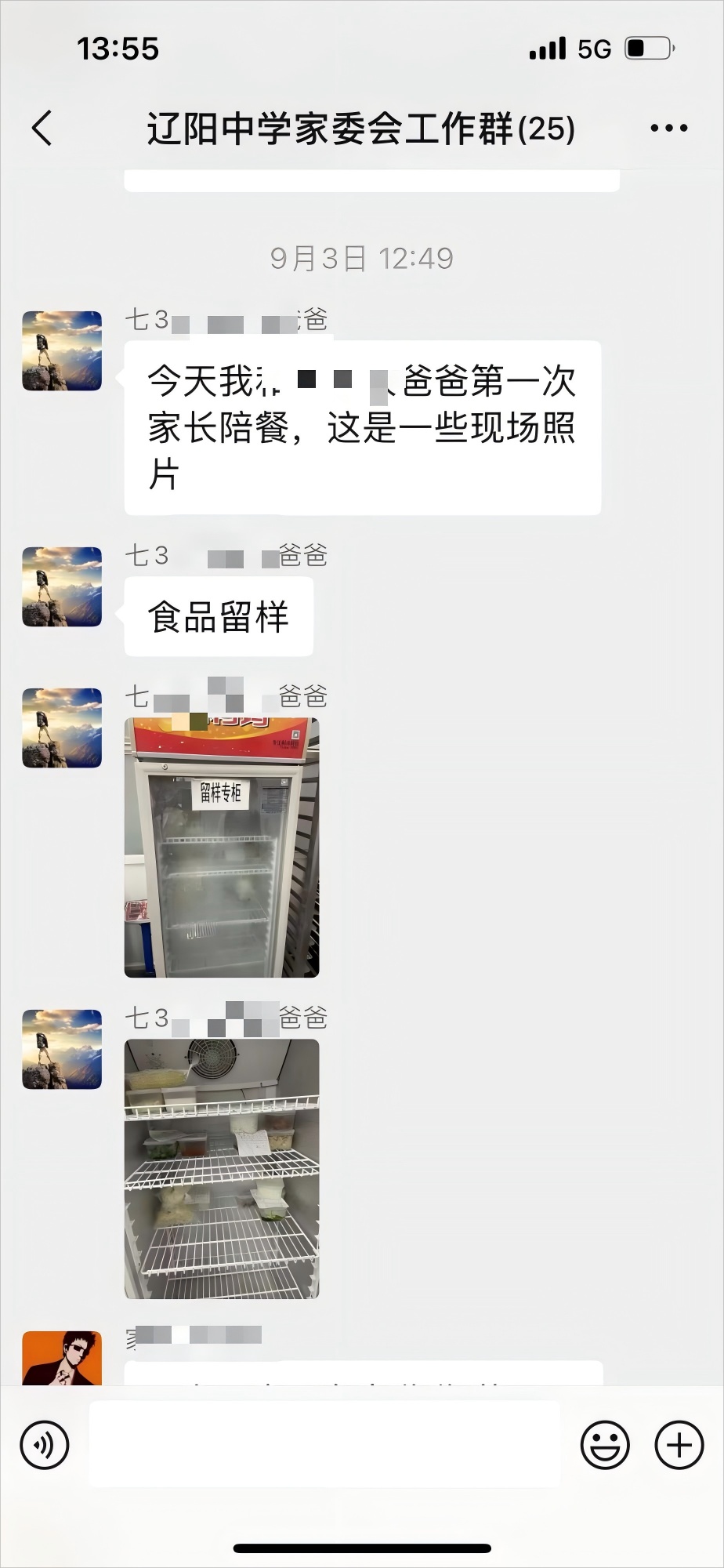Viewport: 724px width, 1568px height.
Task: Open the photo of the 留样专柜 fridge
Action: (x=222, y=847)
